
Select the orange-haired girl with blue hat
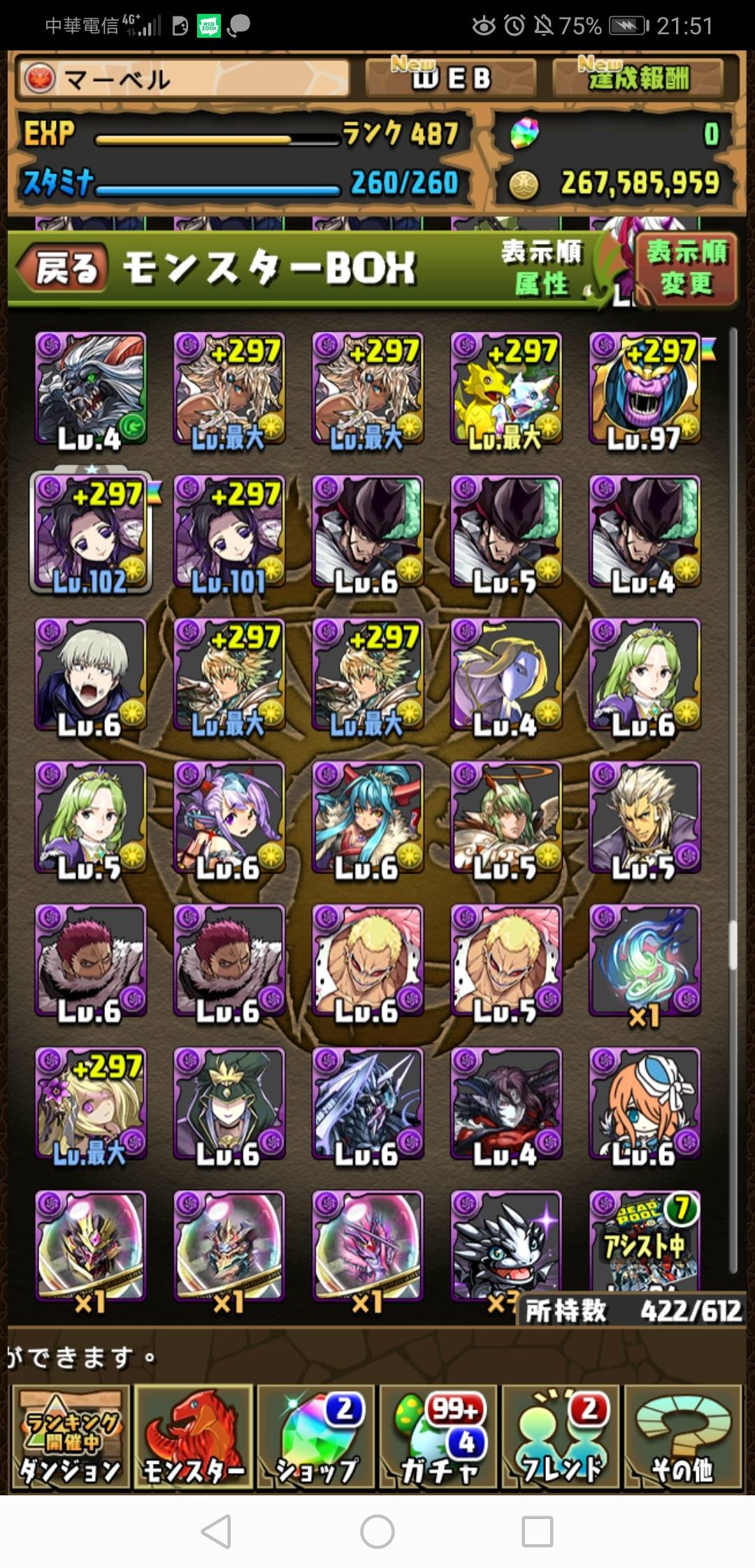point(645,1105)
